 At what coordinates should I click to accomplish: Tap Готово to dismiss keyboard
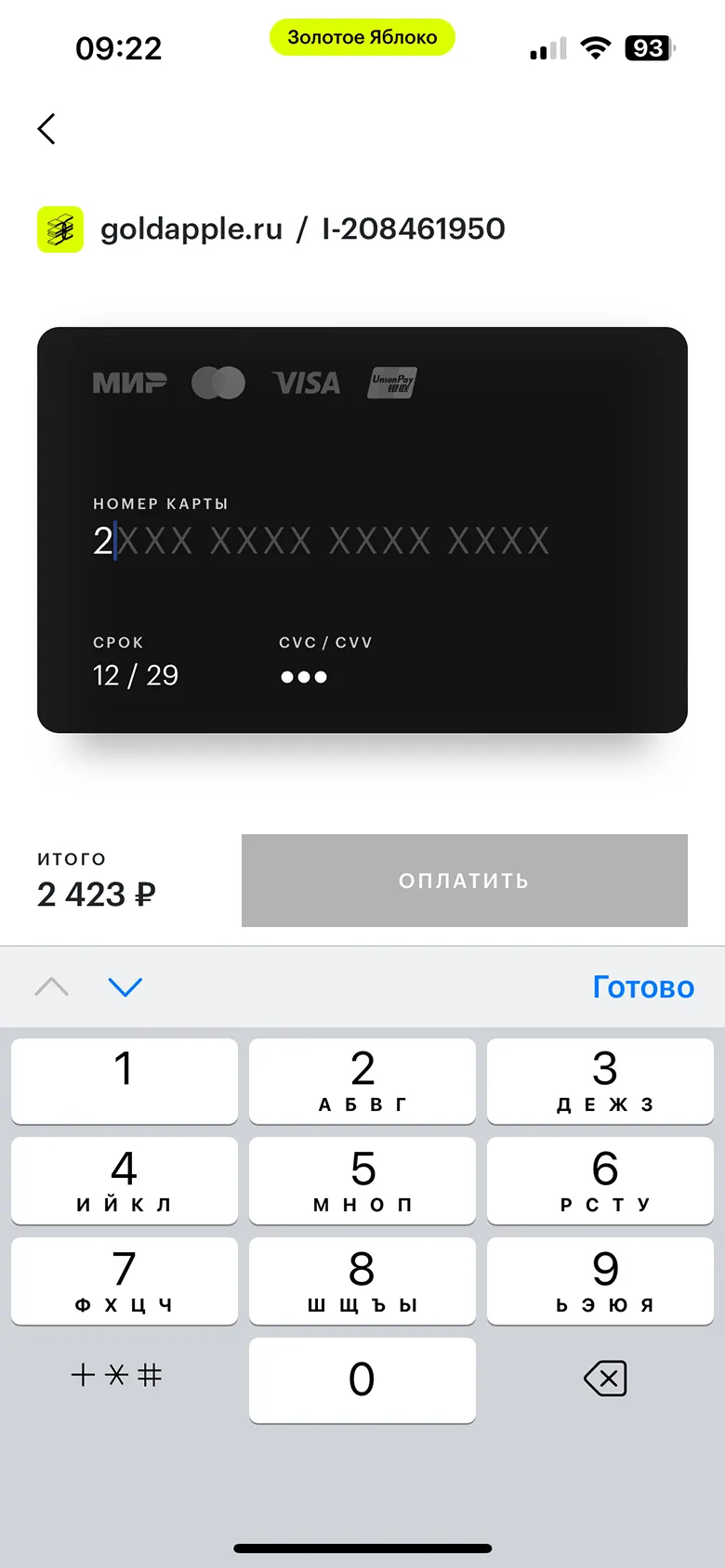click(643, 987)
